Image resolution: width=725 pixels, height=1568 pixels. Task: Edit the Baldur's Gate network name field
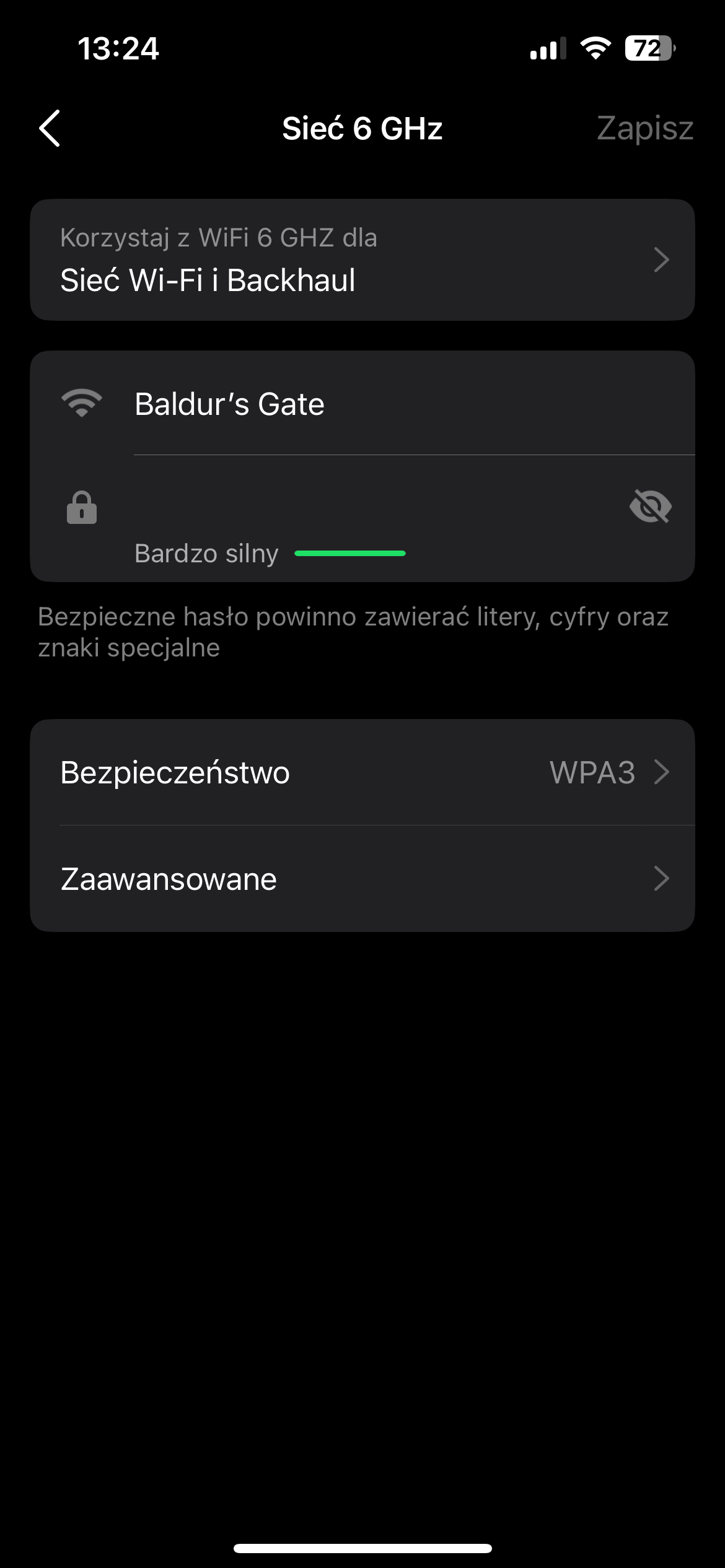click(372, 404)
